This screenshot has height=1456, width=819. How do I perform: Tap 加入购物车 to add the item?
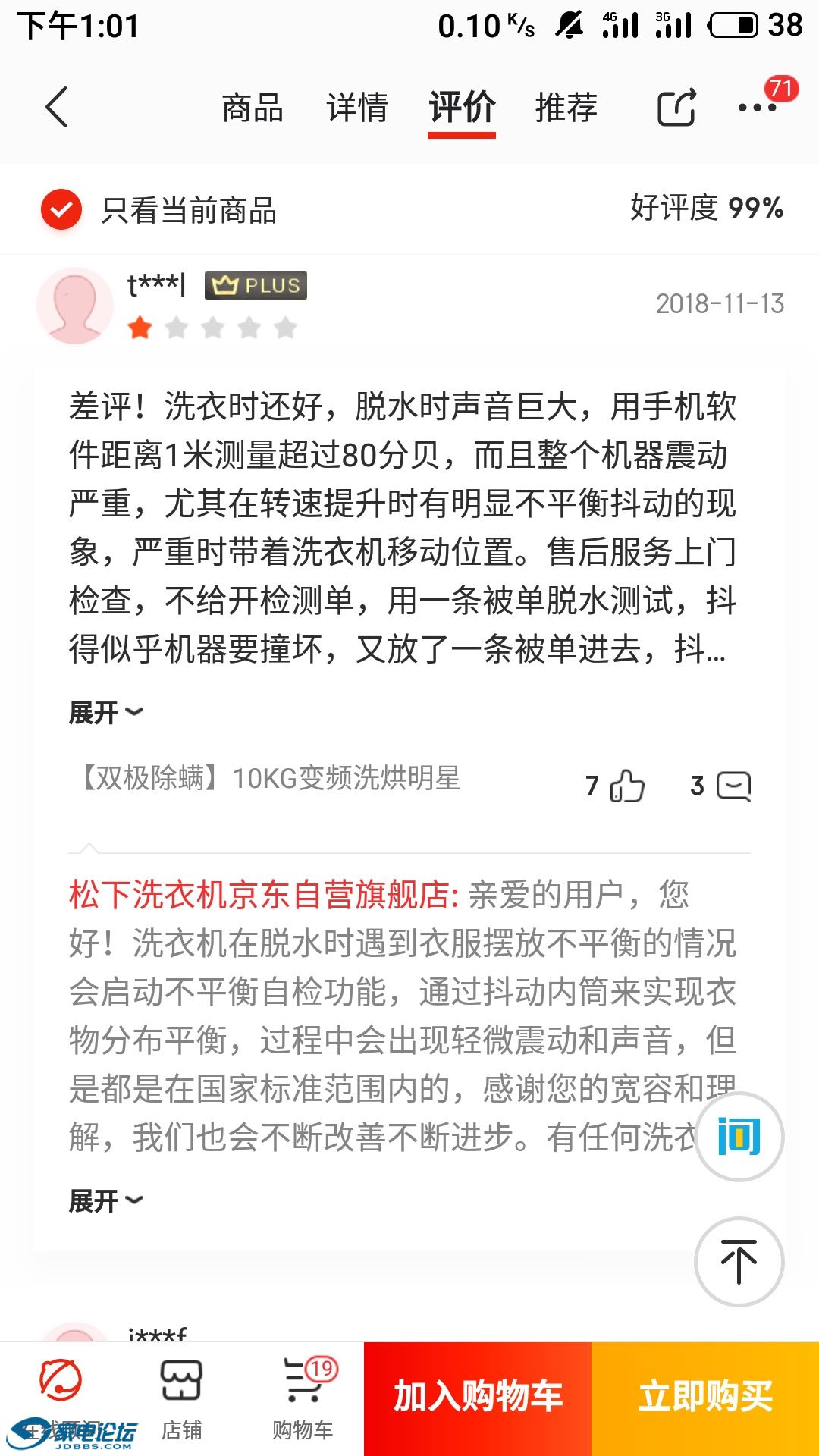[478, 1397]
